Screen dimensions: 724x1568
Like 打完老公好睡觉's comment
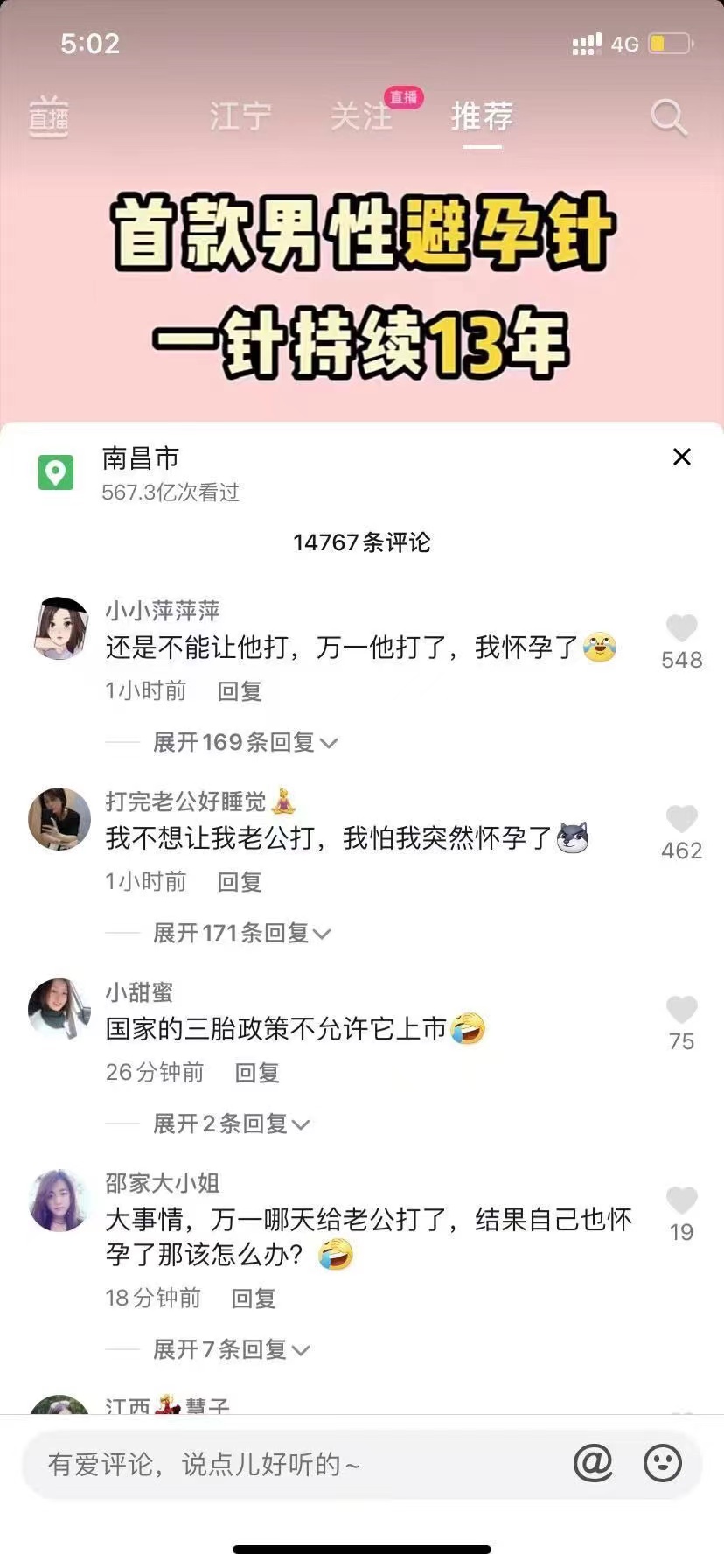click(681, 819)
